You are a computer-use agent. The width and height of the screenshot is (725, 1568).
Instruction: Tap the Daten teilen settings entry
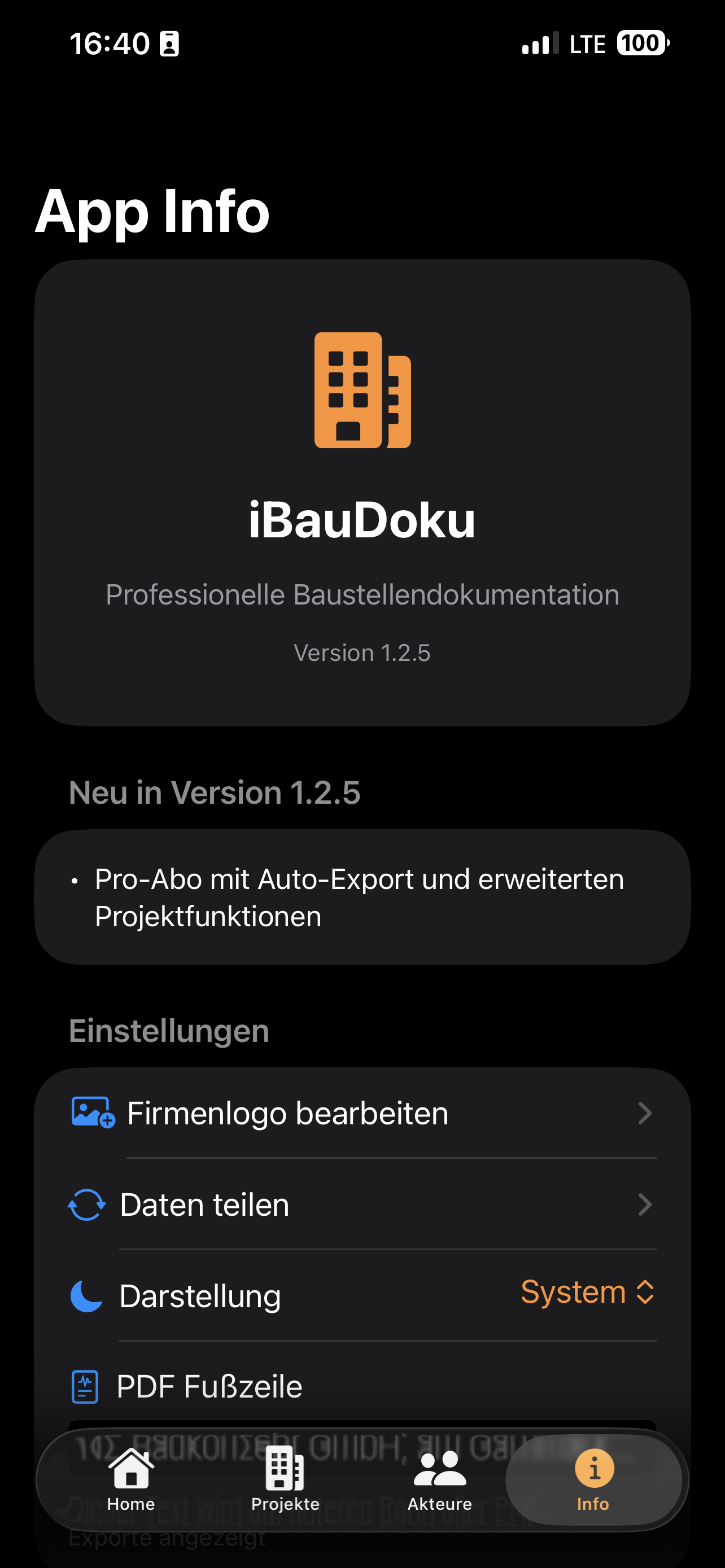[362, 1205]
